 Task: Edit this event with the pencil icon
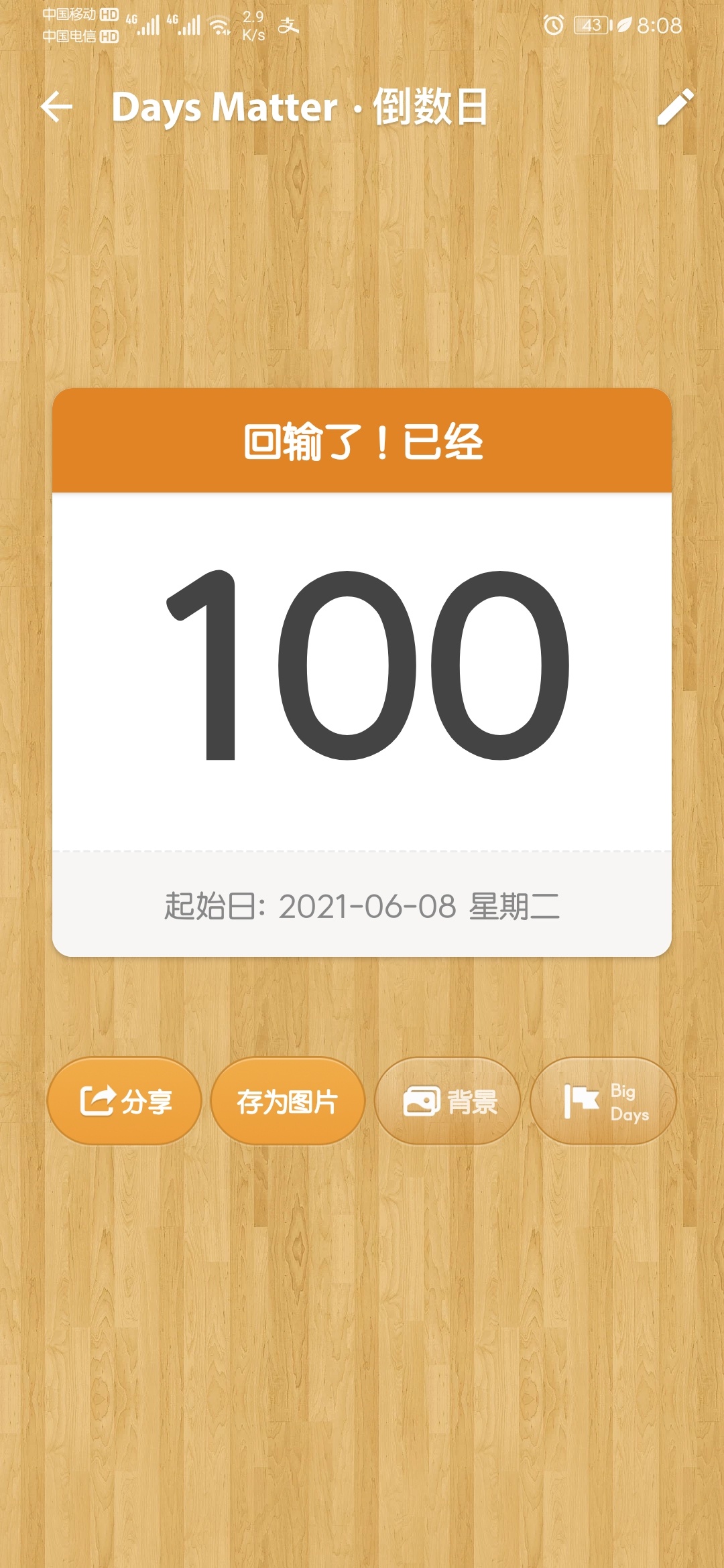(x=674, y=107)
